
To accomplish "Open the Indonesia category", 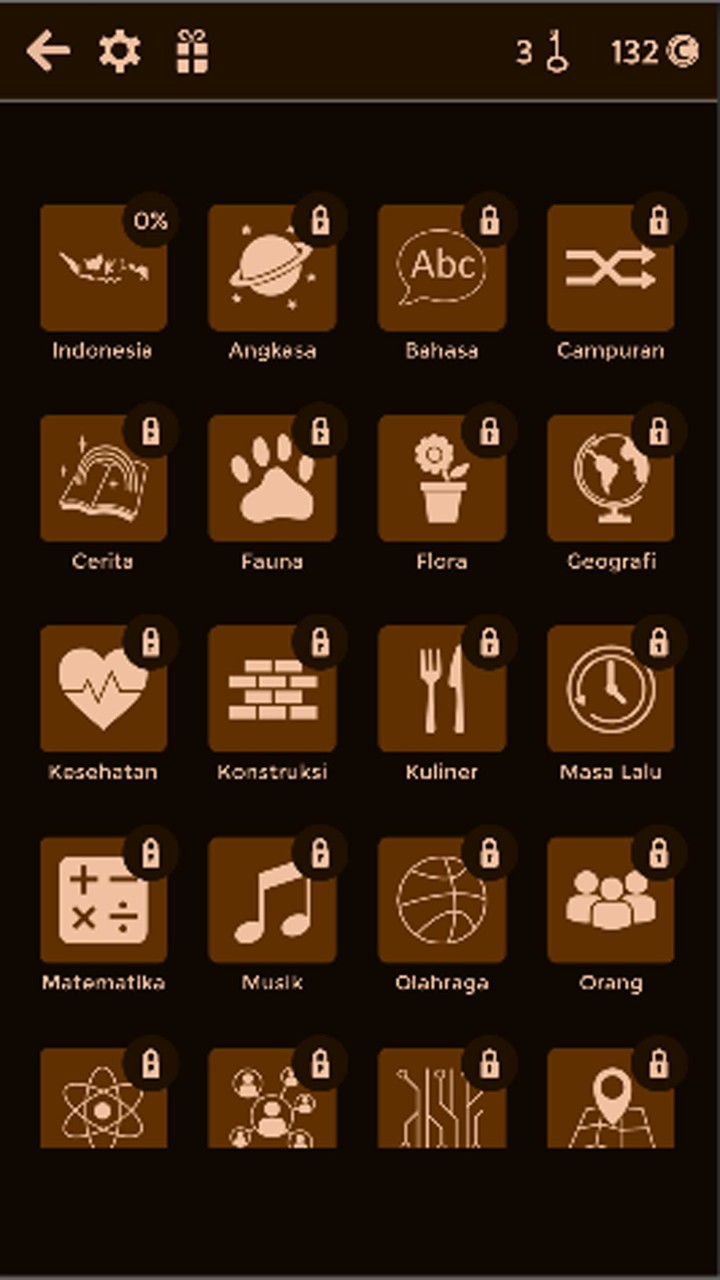I will click(103, 268).
